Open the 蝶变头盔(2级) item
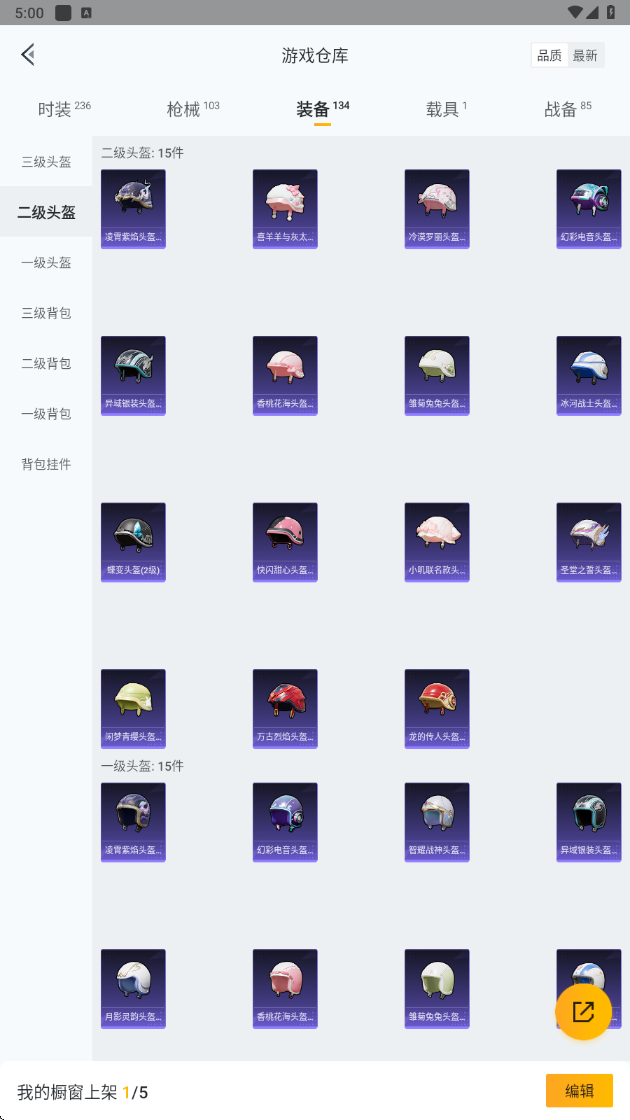Image resolution: width=630 pixels, height=1120 pixels. [x=133, y=542]
